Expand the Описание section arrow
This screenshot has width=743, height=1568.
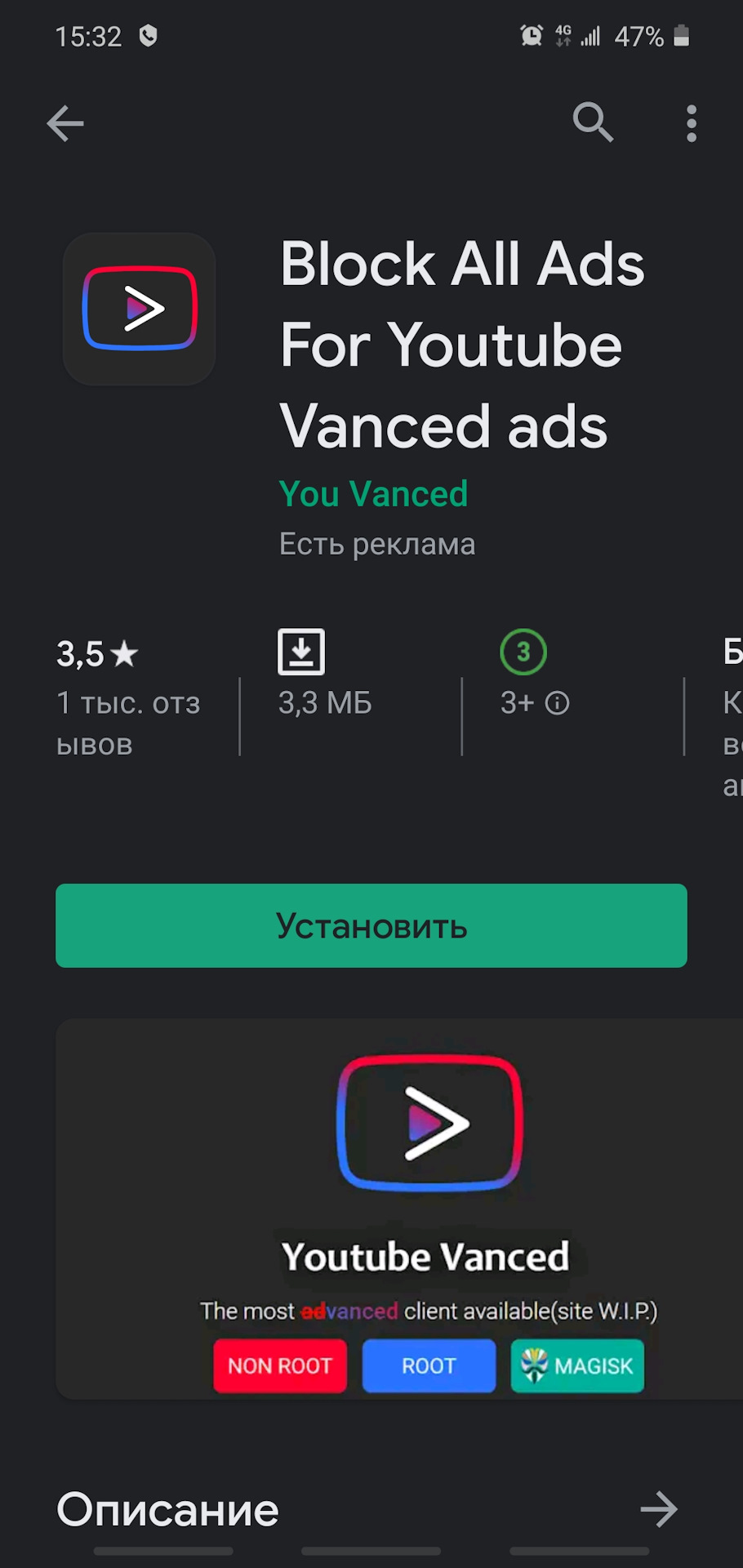pyautogui.click(x=658, y=1509)
